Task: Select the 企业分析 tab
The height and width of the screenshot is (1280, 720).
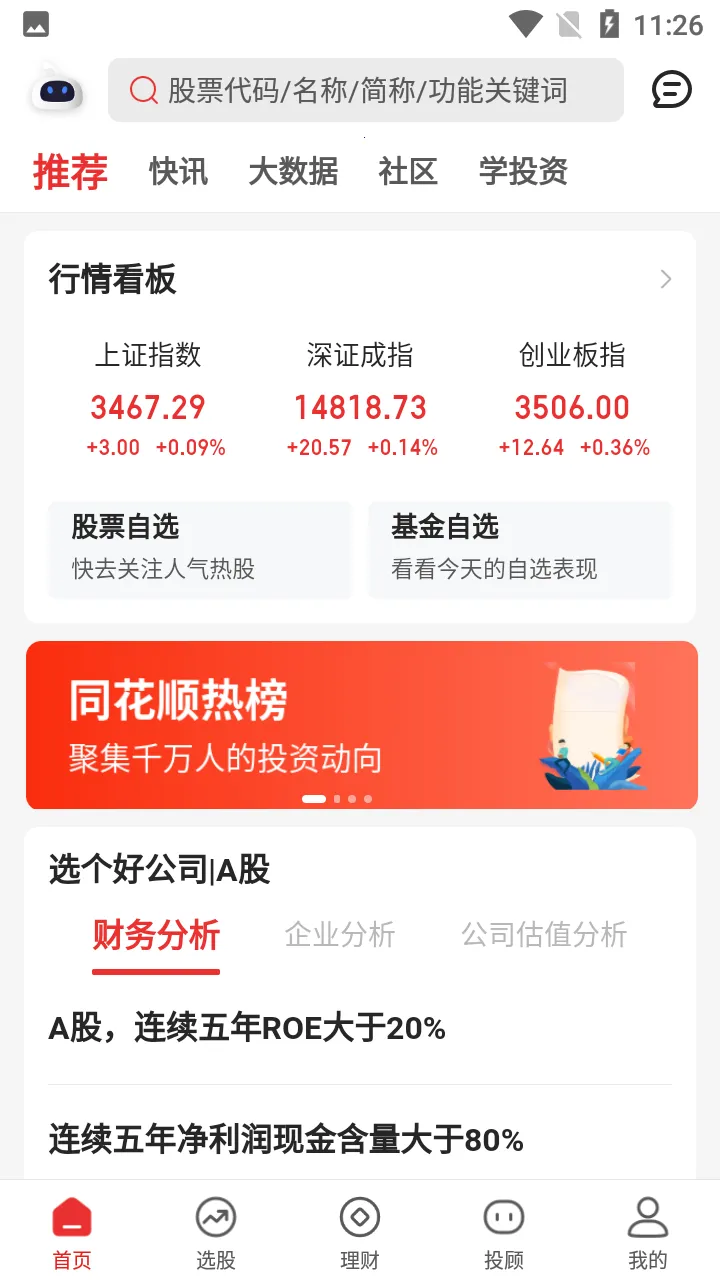Action: [340, 935]
